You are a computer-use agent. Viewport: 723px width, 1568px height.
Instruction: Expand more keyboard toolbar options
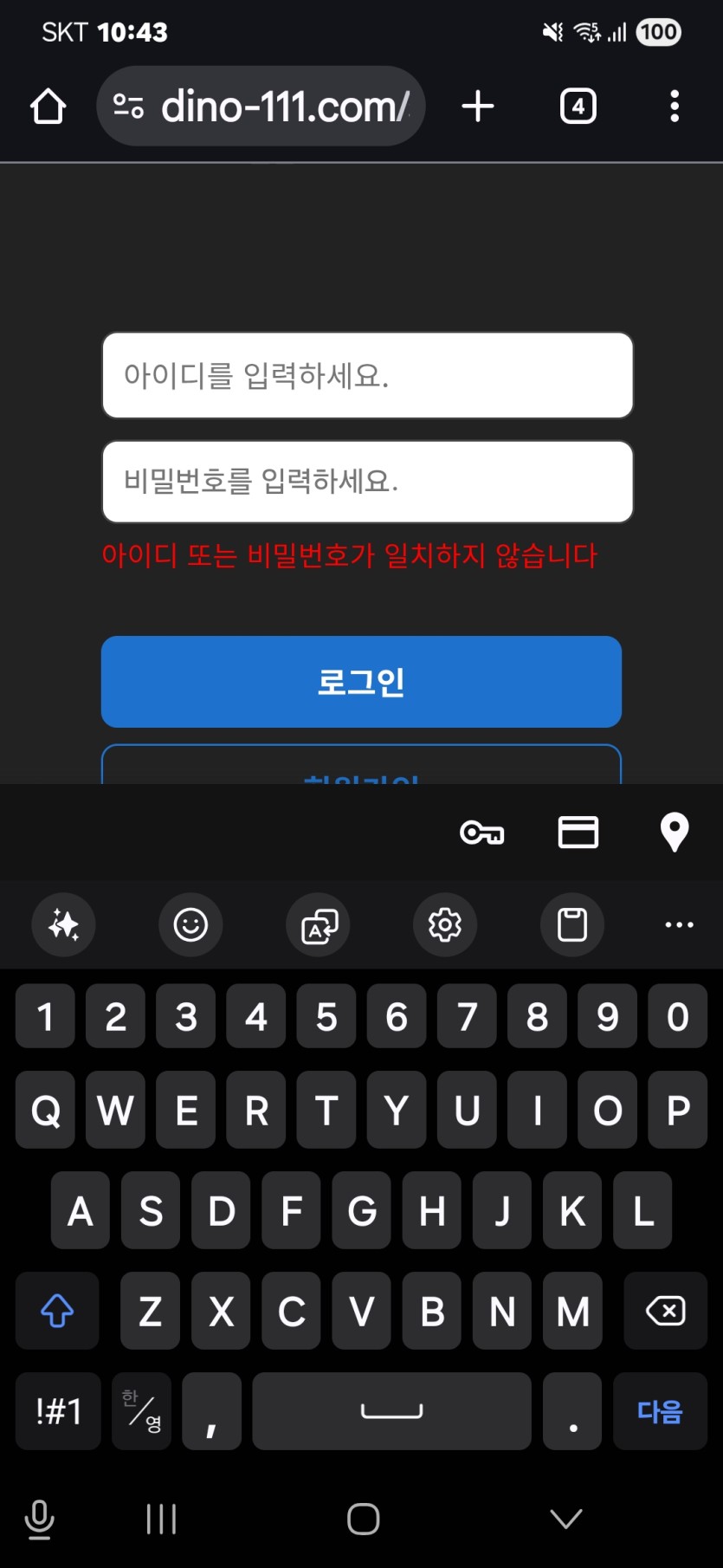point(679,924)
